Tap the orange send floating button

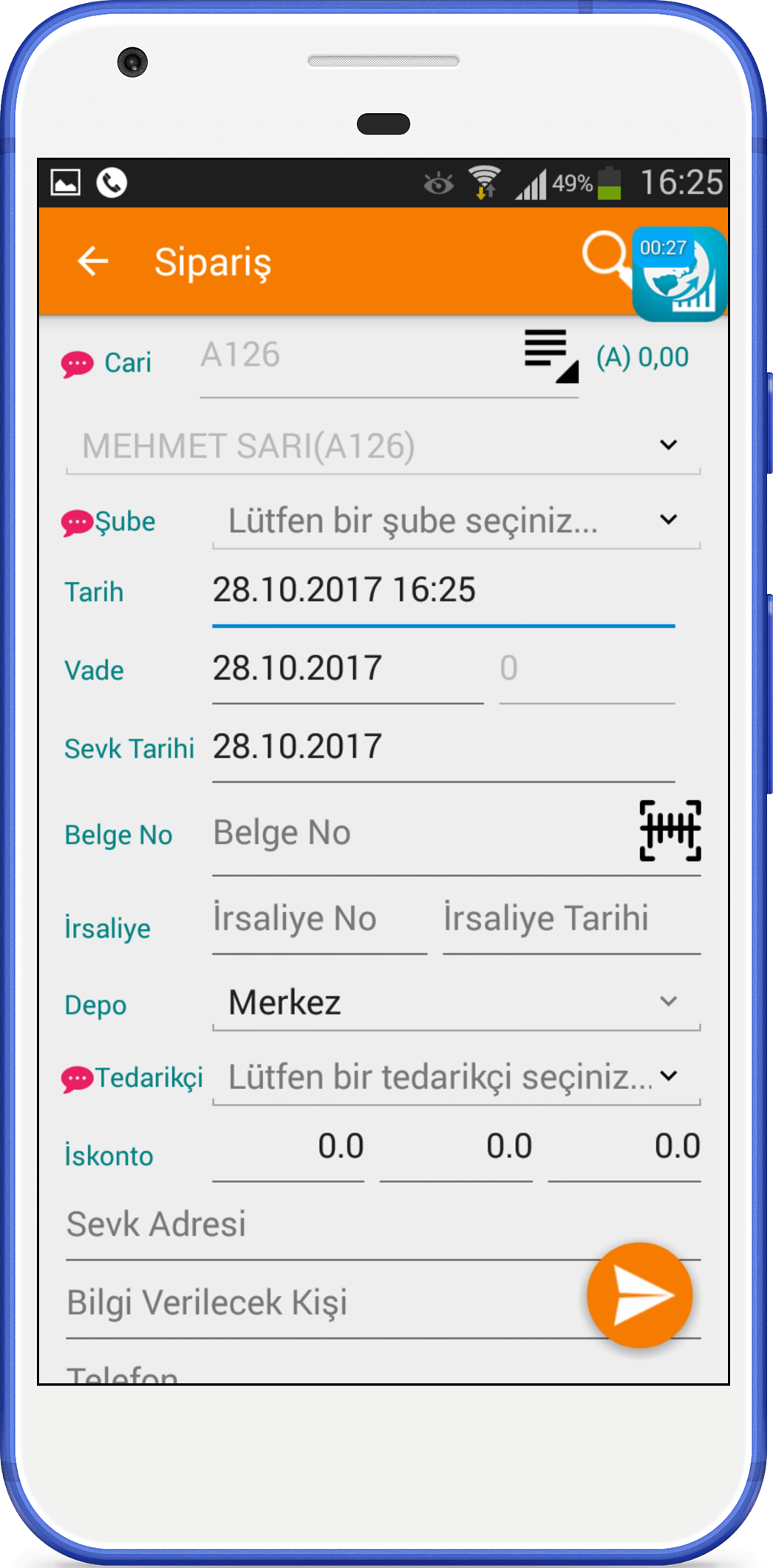pos(640,1295)
